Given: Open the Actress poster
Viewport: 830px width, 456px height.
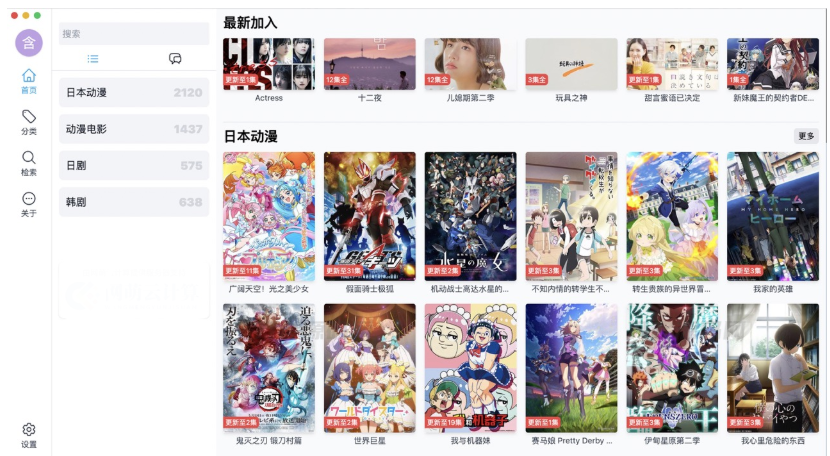Looking at the screenshot, I should 269,64.
